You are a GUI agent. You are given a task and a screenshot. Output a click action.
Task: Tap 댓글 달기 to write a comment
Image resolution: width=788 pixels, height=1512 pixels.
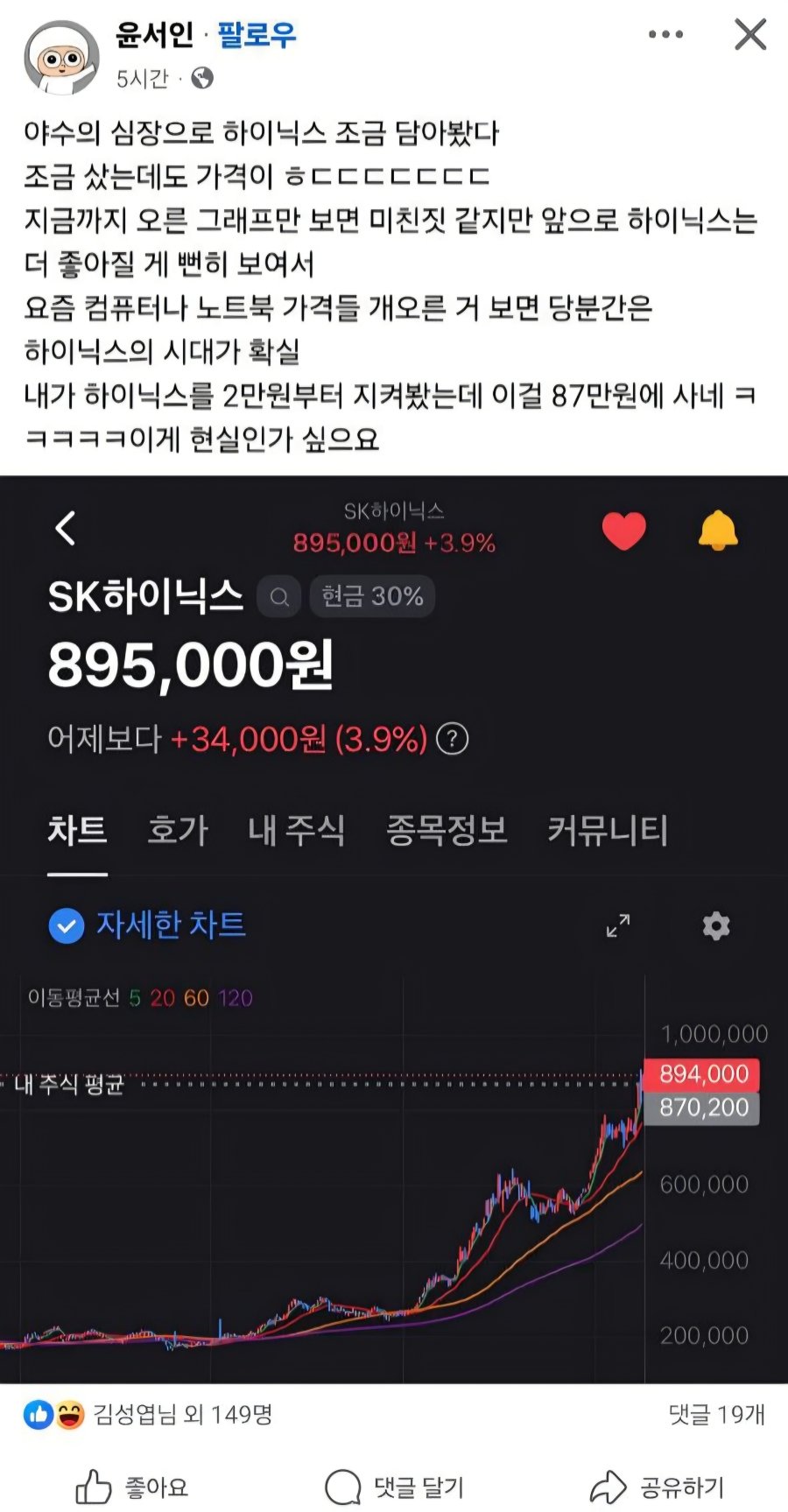(394, 1487)
